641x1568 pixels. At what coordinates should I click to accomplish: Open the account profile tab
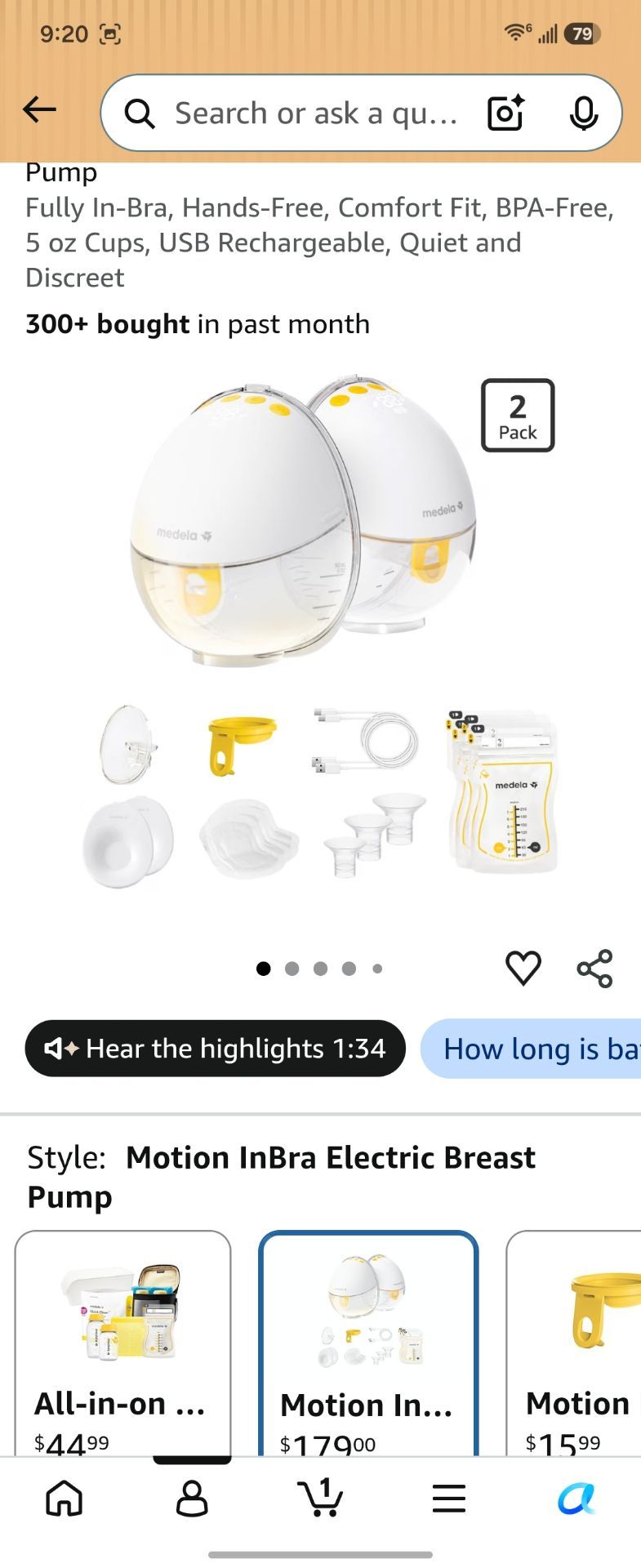coord(192,1499)
